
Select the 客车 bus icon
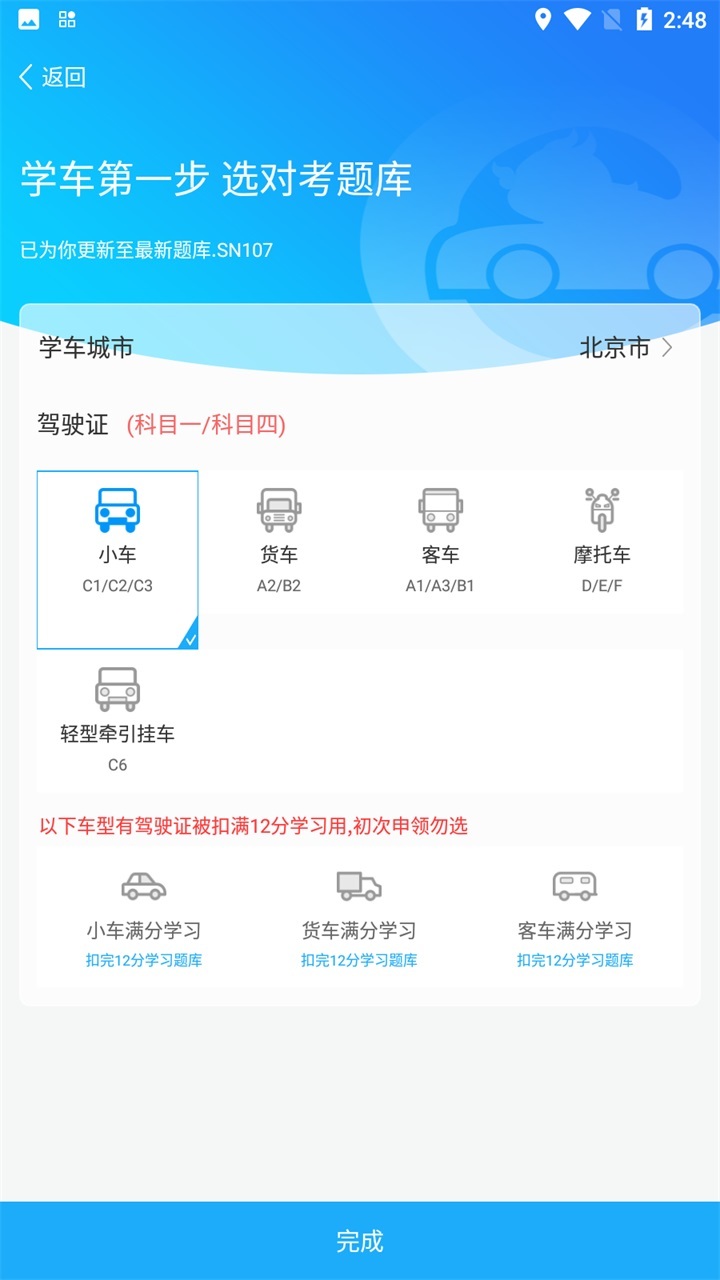(440, 509)
